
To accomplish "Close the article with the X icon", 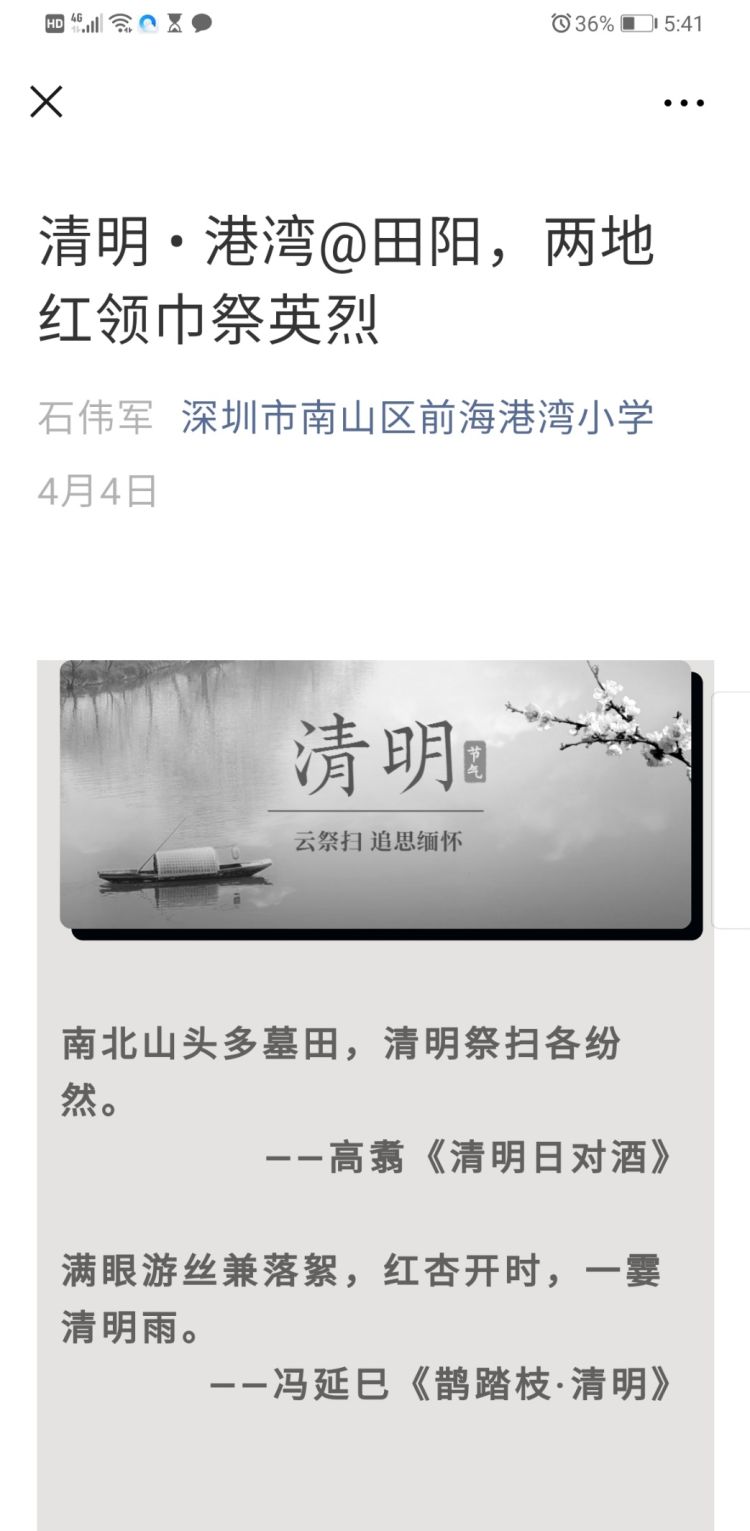I will (x=46, y=102).
